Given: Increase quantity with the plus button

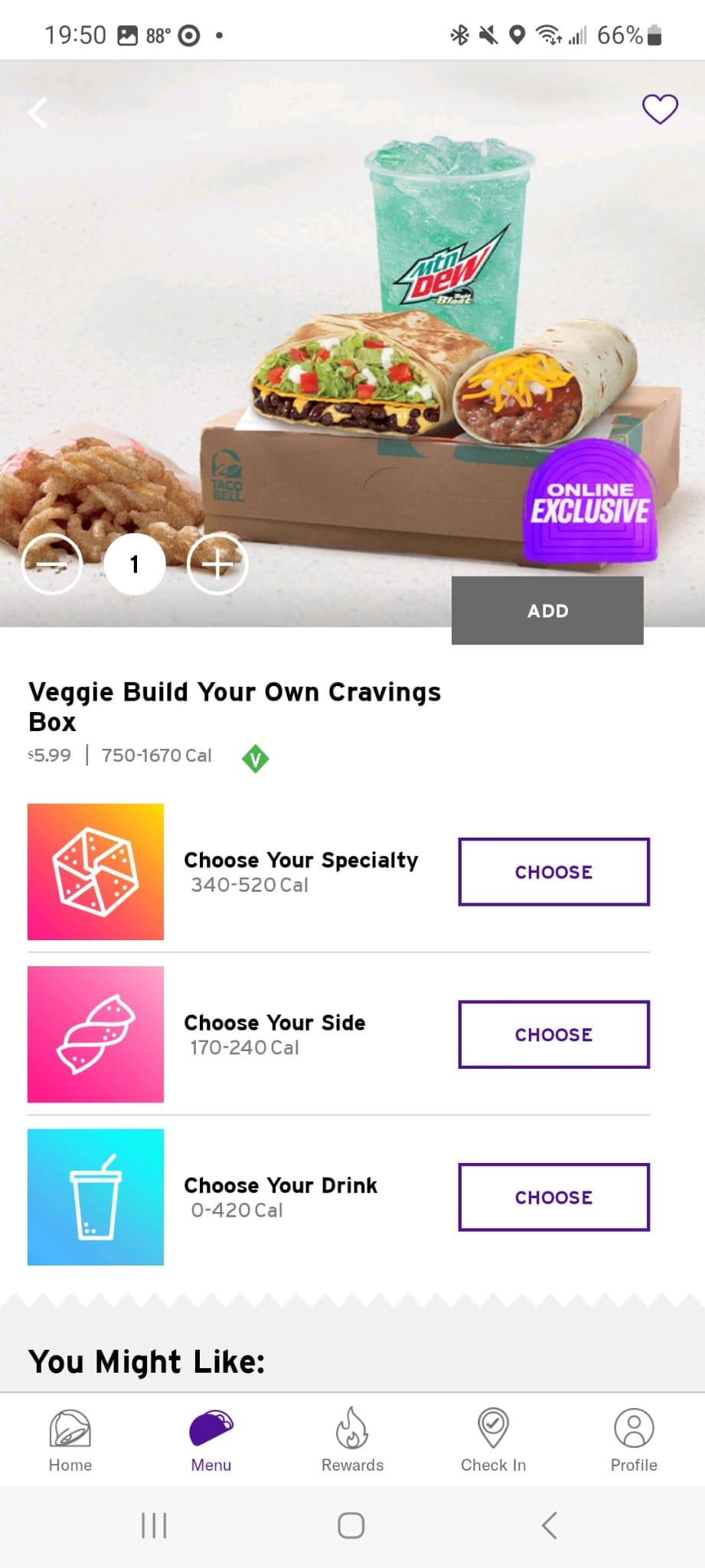Looking at the screenshot, I should (x=217, y=564).
